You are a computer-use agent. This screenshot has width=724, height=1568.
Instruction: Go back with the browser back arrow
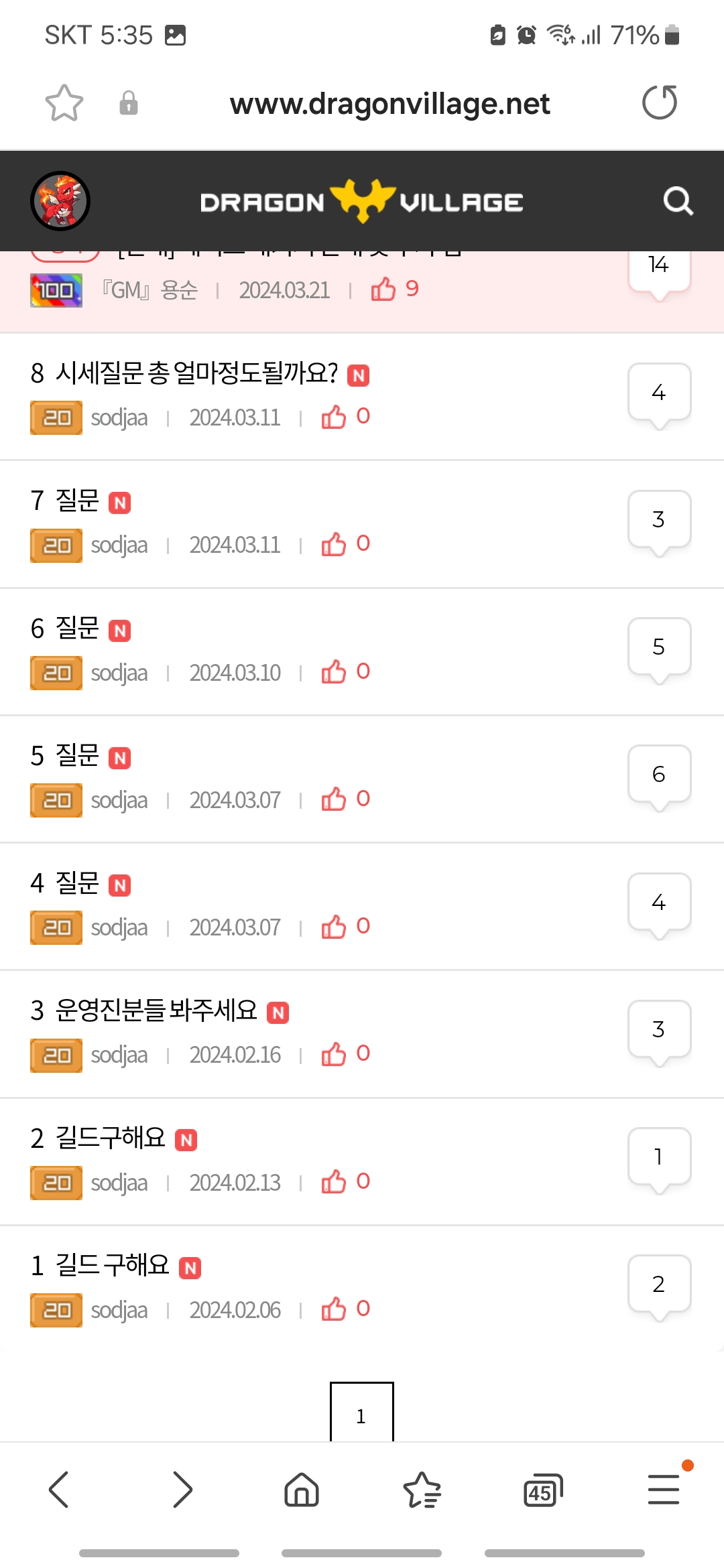point(59,1490)
